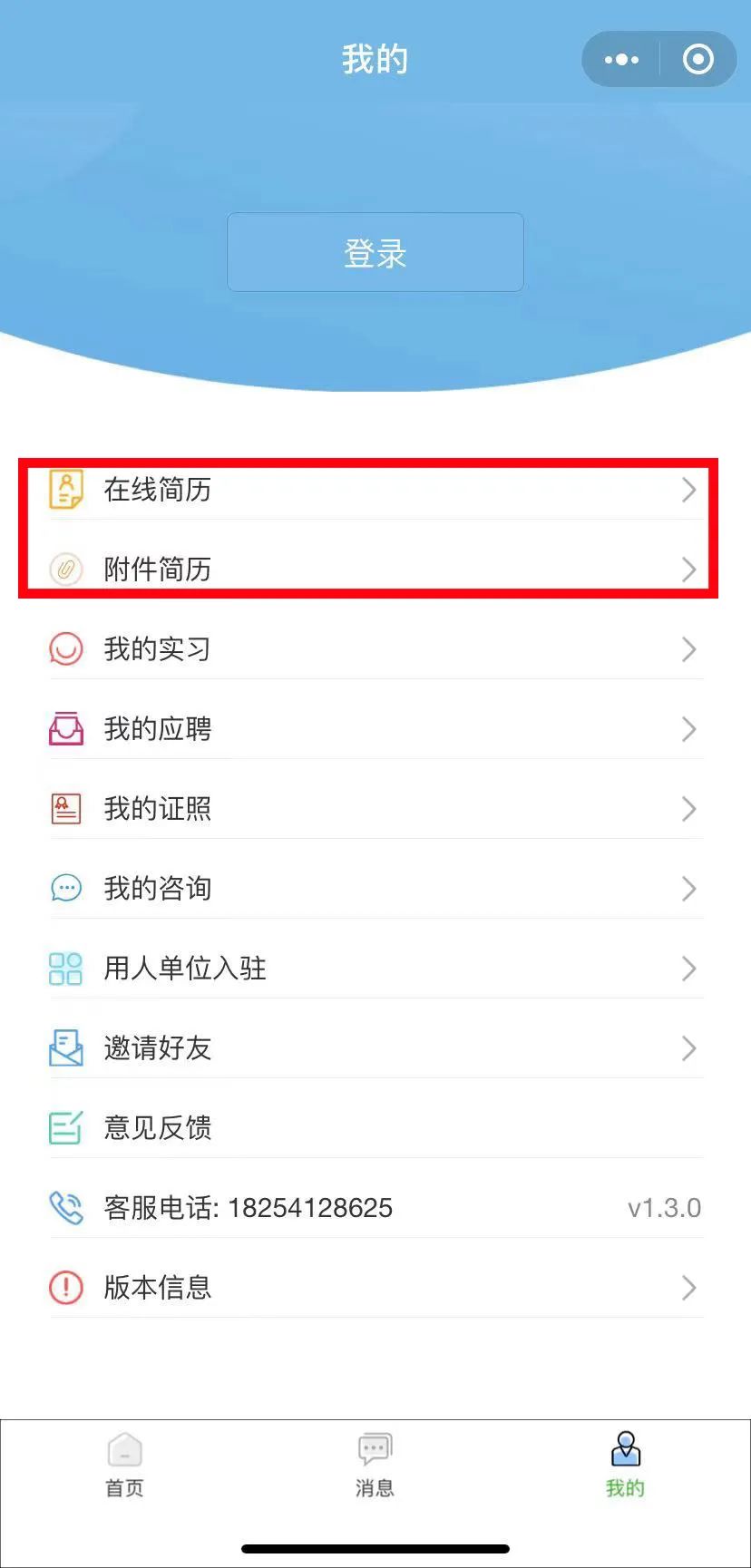Open 邀请好友 invite friends
The image size is (751, 1568).
click(375, 1048)
